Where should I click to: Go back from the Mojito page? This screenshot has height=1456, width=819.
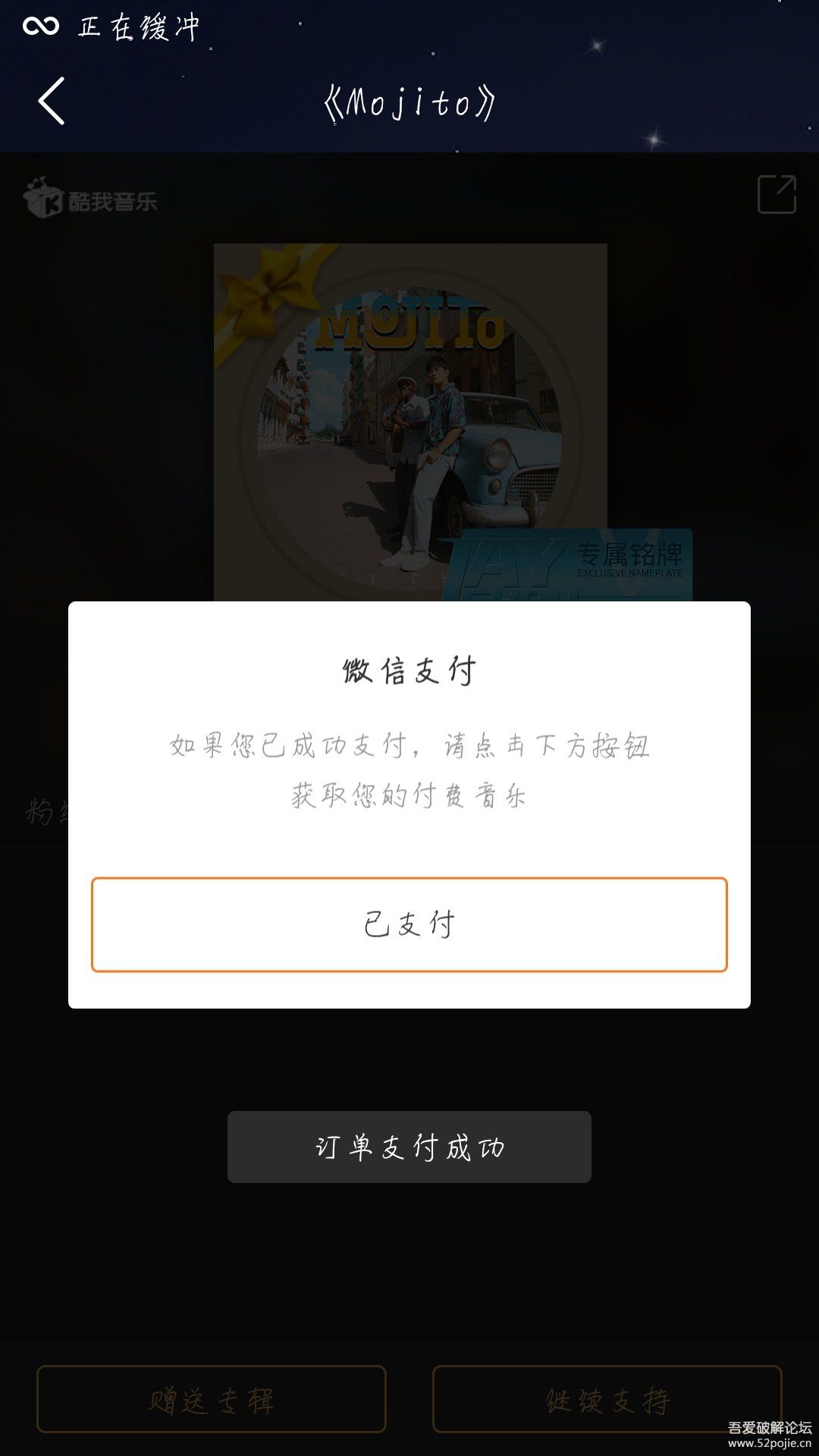(x=52, y=101)
